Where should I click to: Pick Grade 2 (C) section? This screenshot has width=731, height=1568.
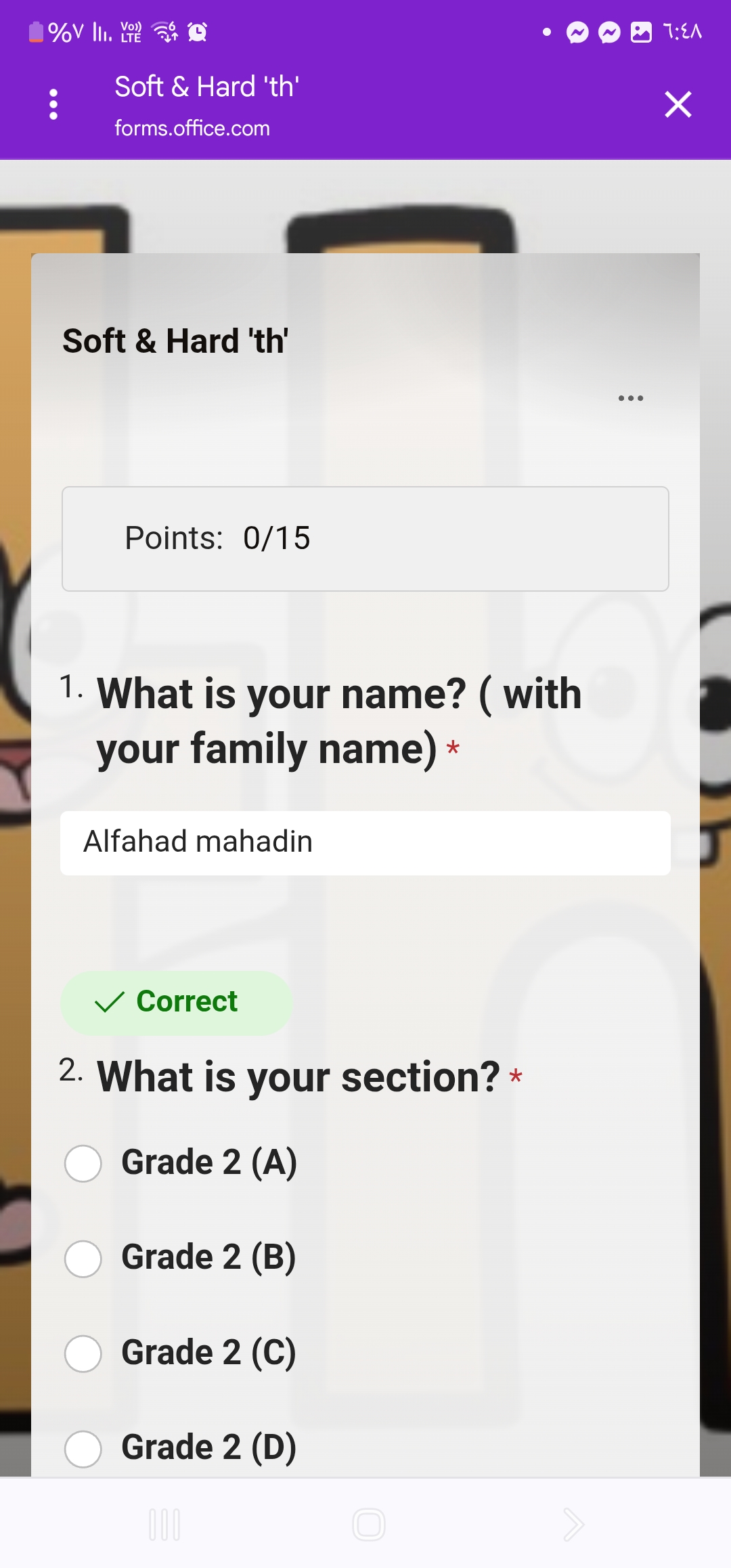click(x=83, y=1353)
